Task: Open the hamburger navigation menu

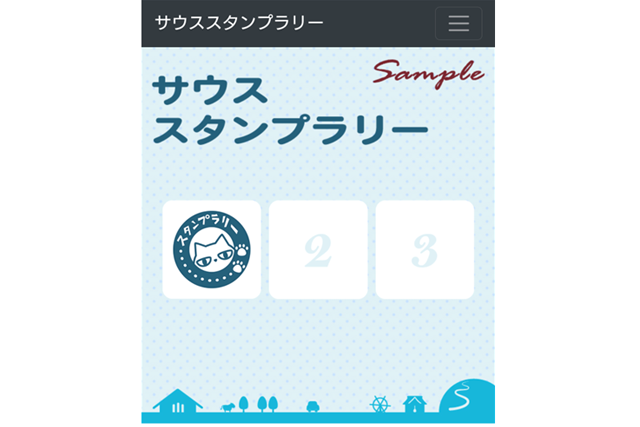Action: (x=458, y=23)
